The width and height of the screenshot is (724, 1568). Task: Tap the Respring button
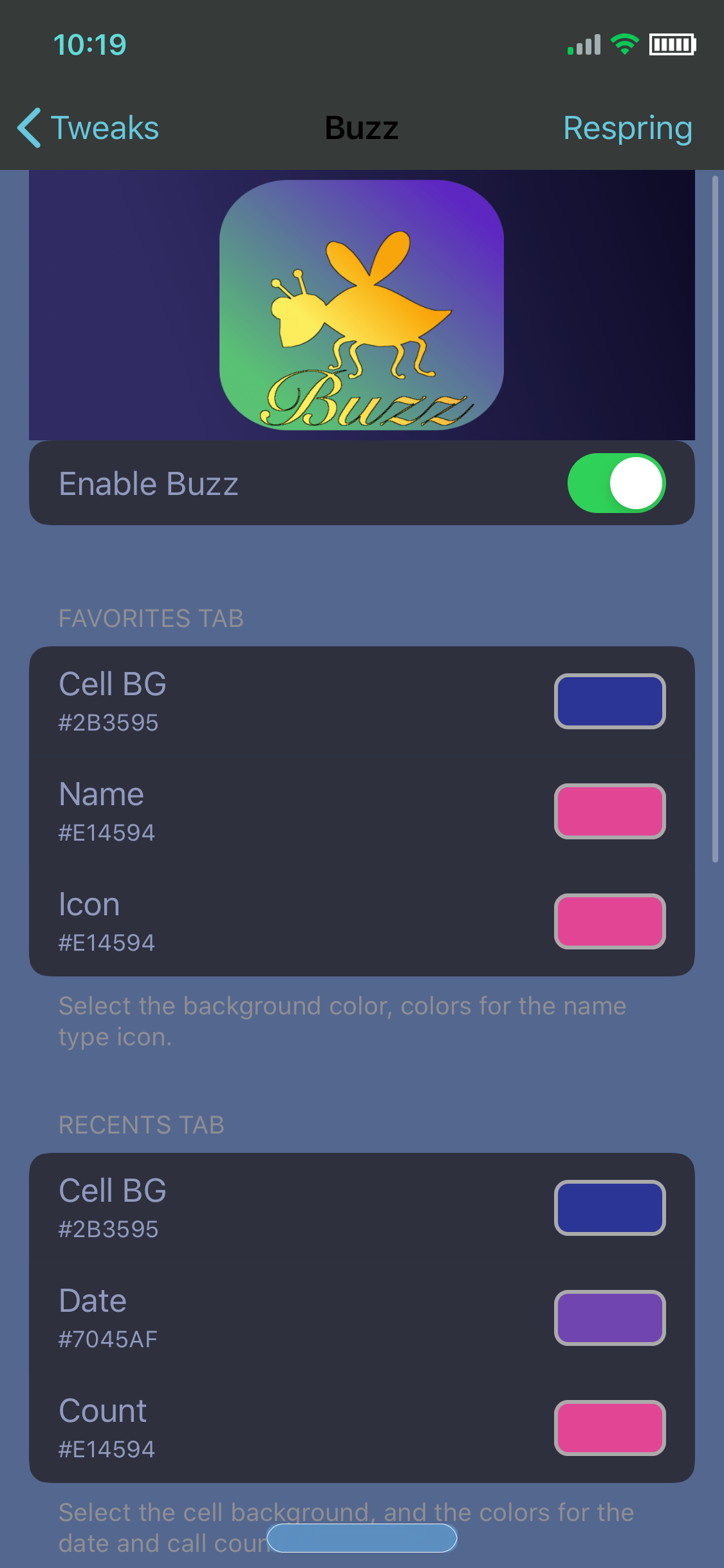coord(627,127)
